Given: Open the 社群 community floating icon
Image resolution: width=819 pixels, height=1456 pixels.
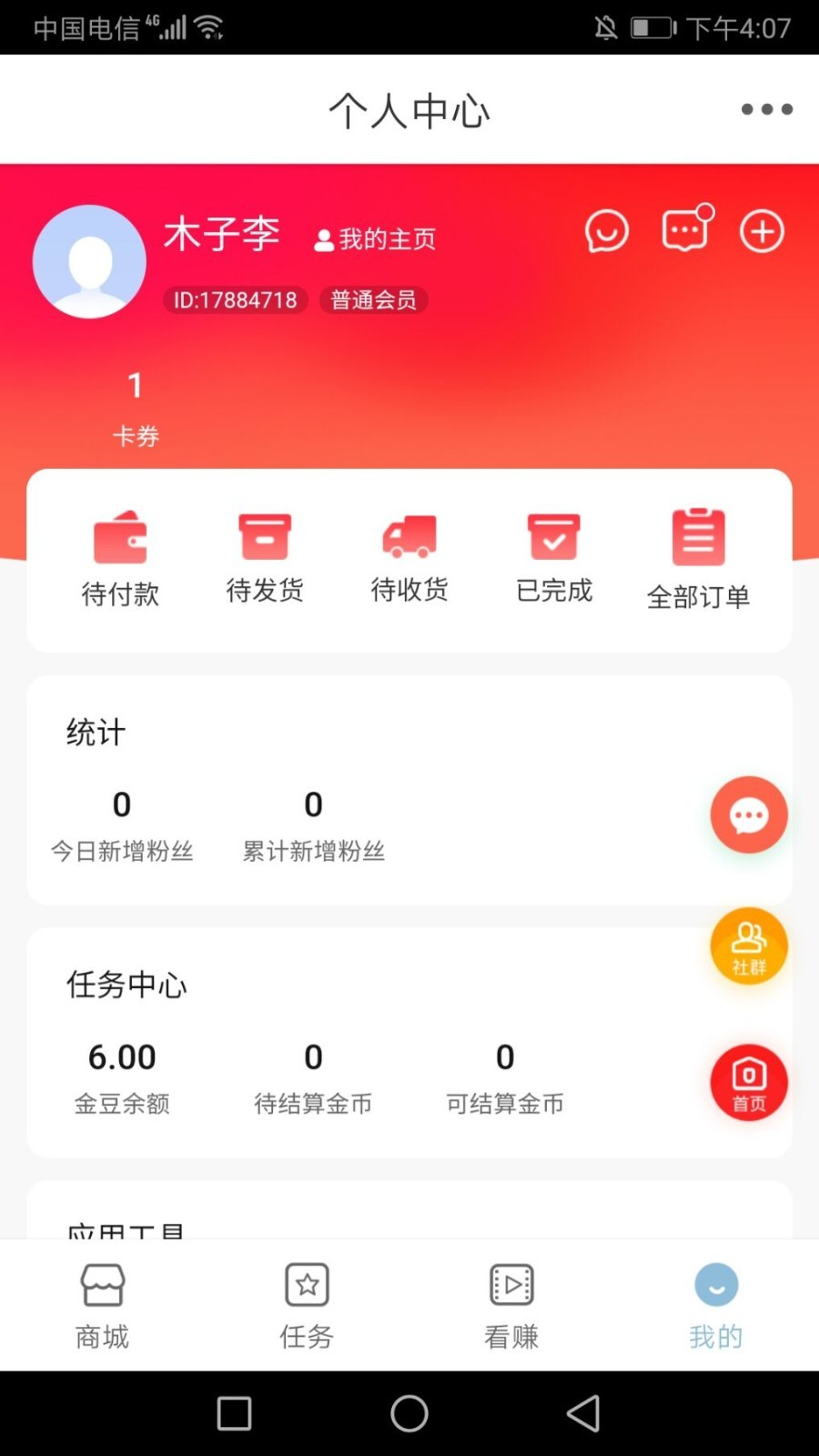Looking at the screenshot, I should coord(748,946).
